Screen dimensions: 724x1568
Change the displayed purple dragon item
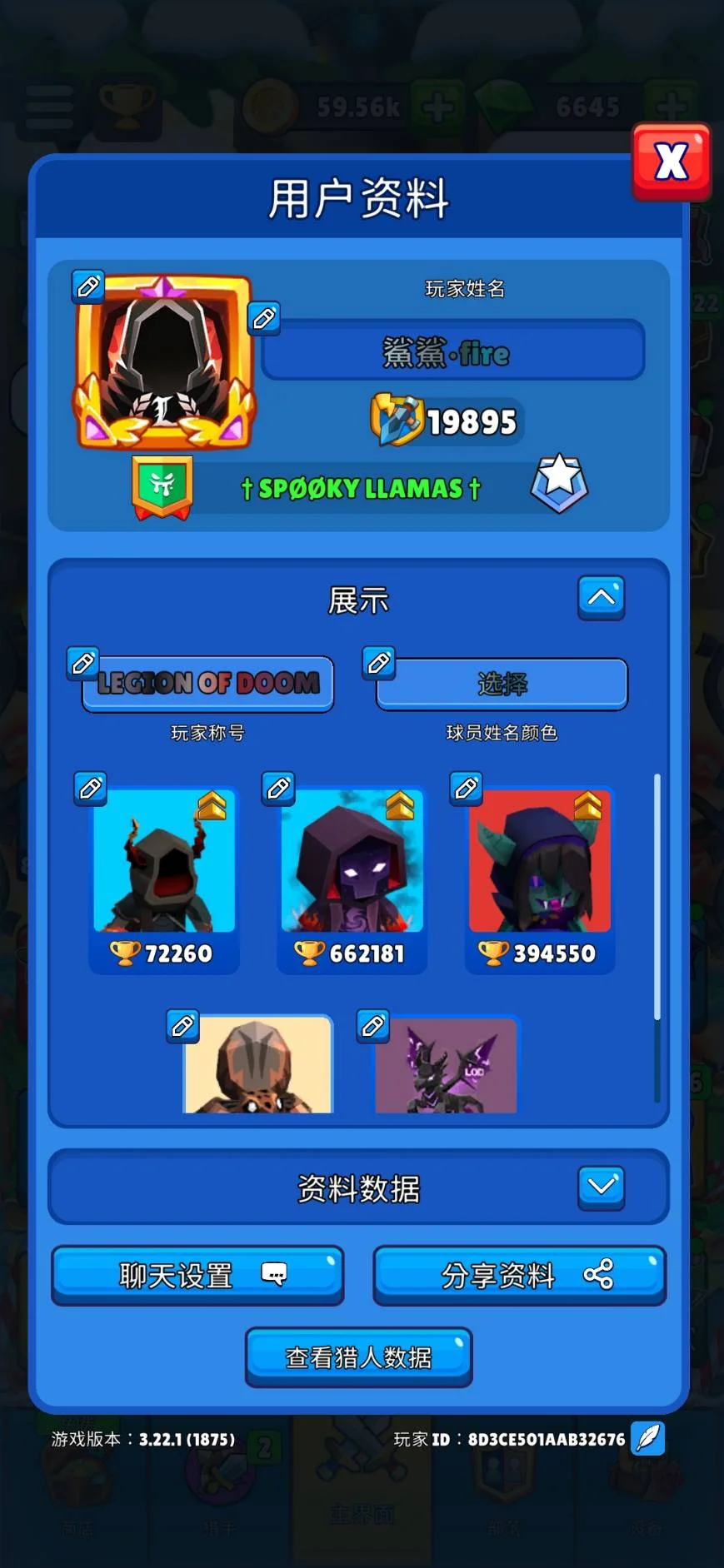point(372,1026)
